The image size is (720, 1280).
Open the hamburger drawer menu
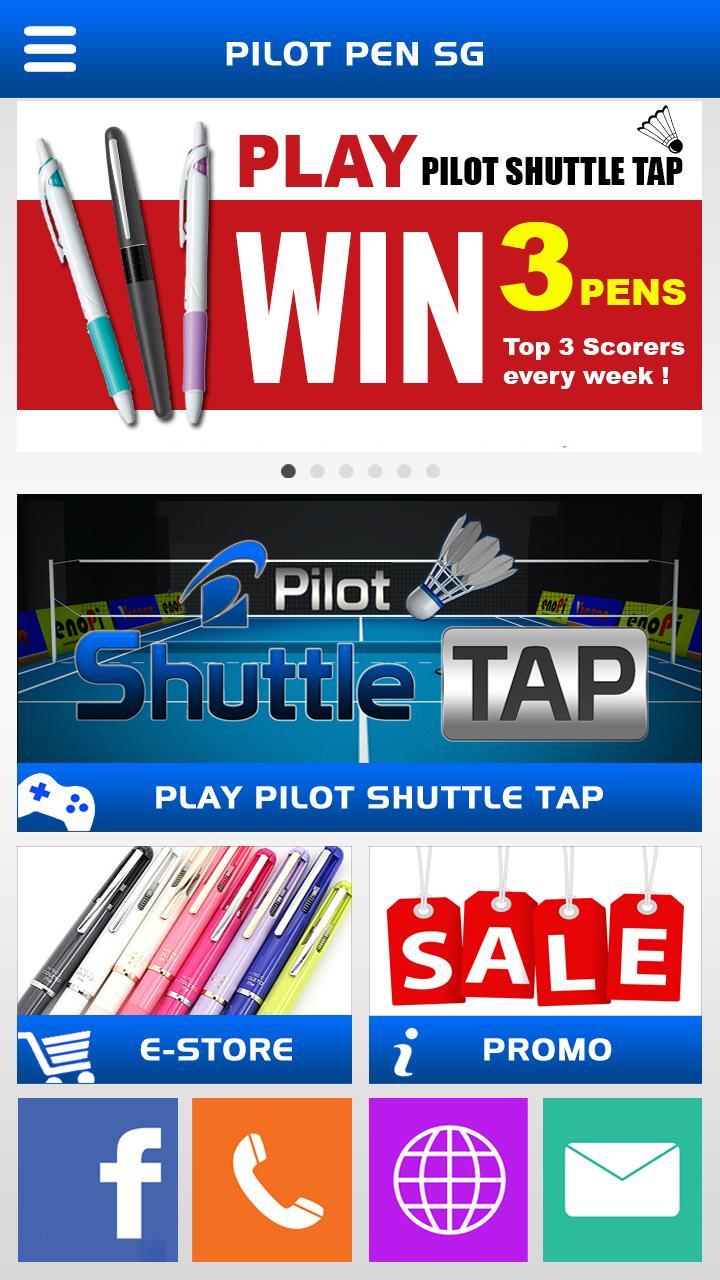50,48
